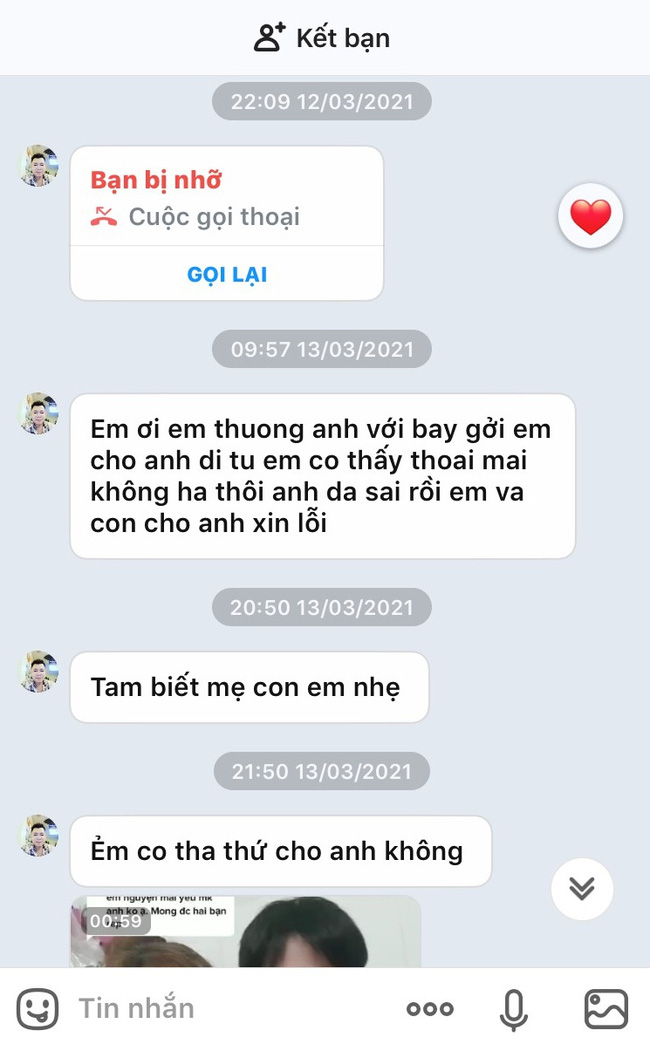This screenshot has width=650, height=1051.
Task: Open the sticker emoji picker
Action: click(38, 1009)
